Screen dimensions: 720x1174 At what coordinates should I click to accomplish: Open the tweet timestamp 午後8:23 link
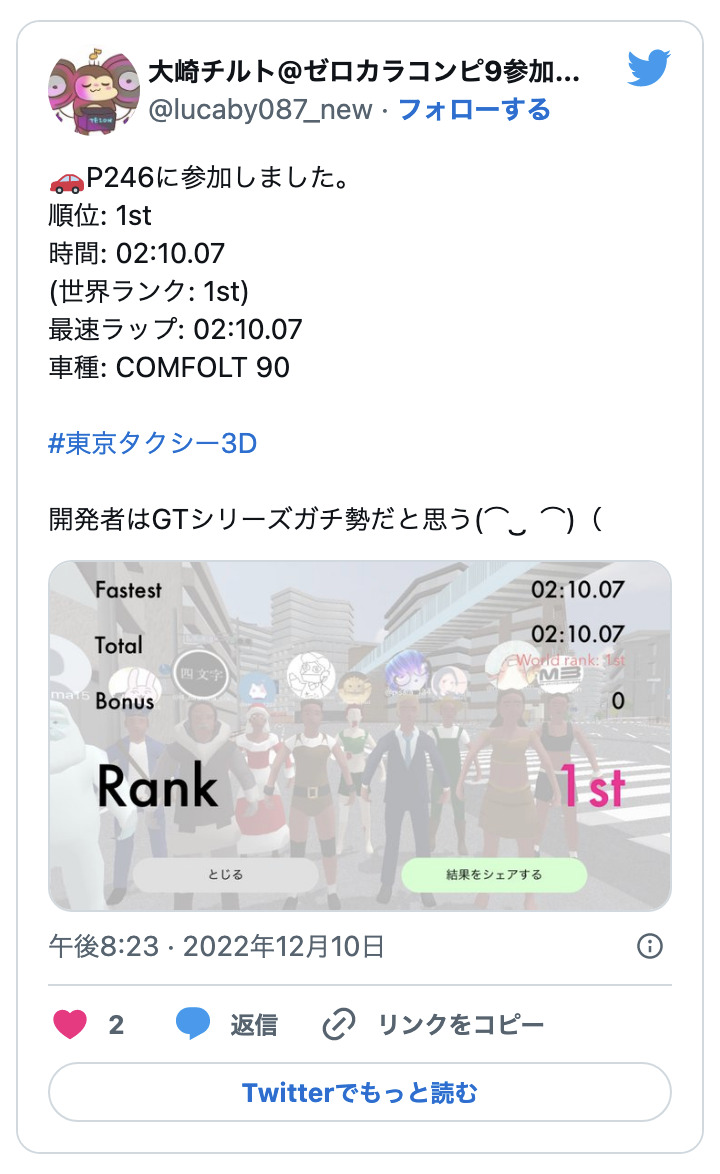tap(216, 946)
